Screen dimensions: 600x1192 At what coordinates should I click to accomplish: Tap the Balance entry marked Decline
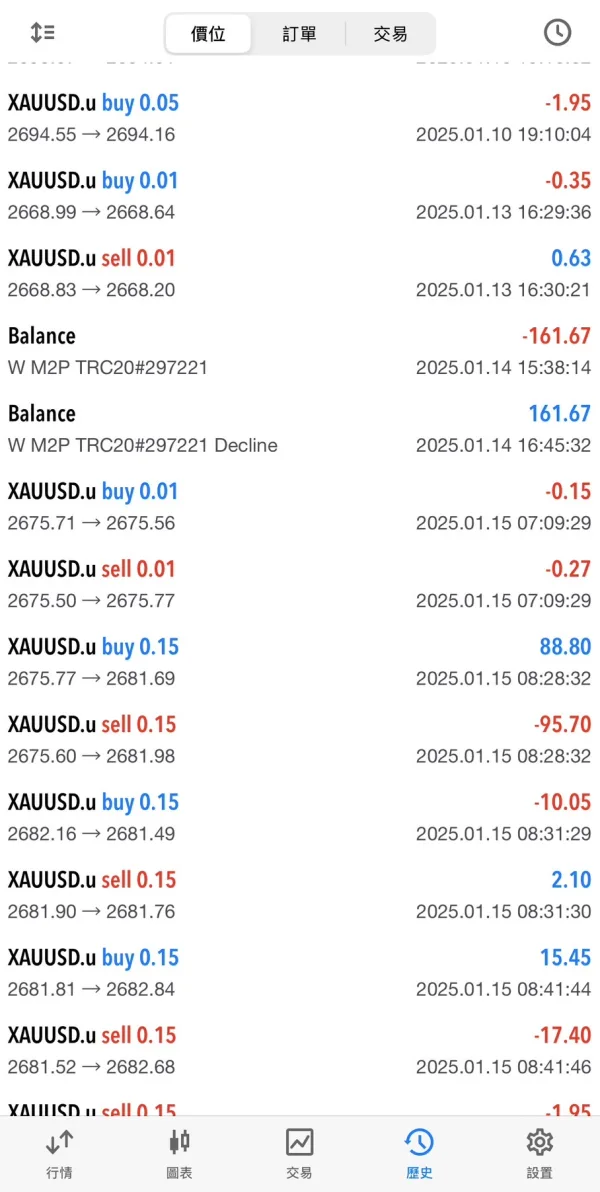(x=299, y=429)
